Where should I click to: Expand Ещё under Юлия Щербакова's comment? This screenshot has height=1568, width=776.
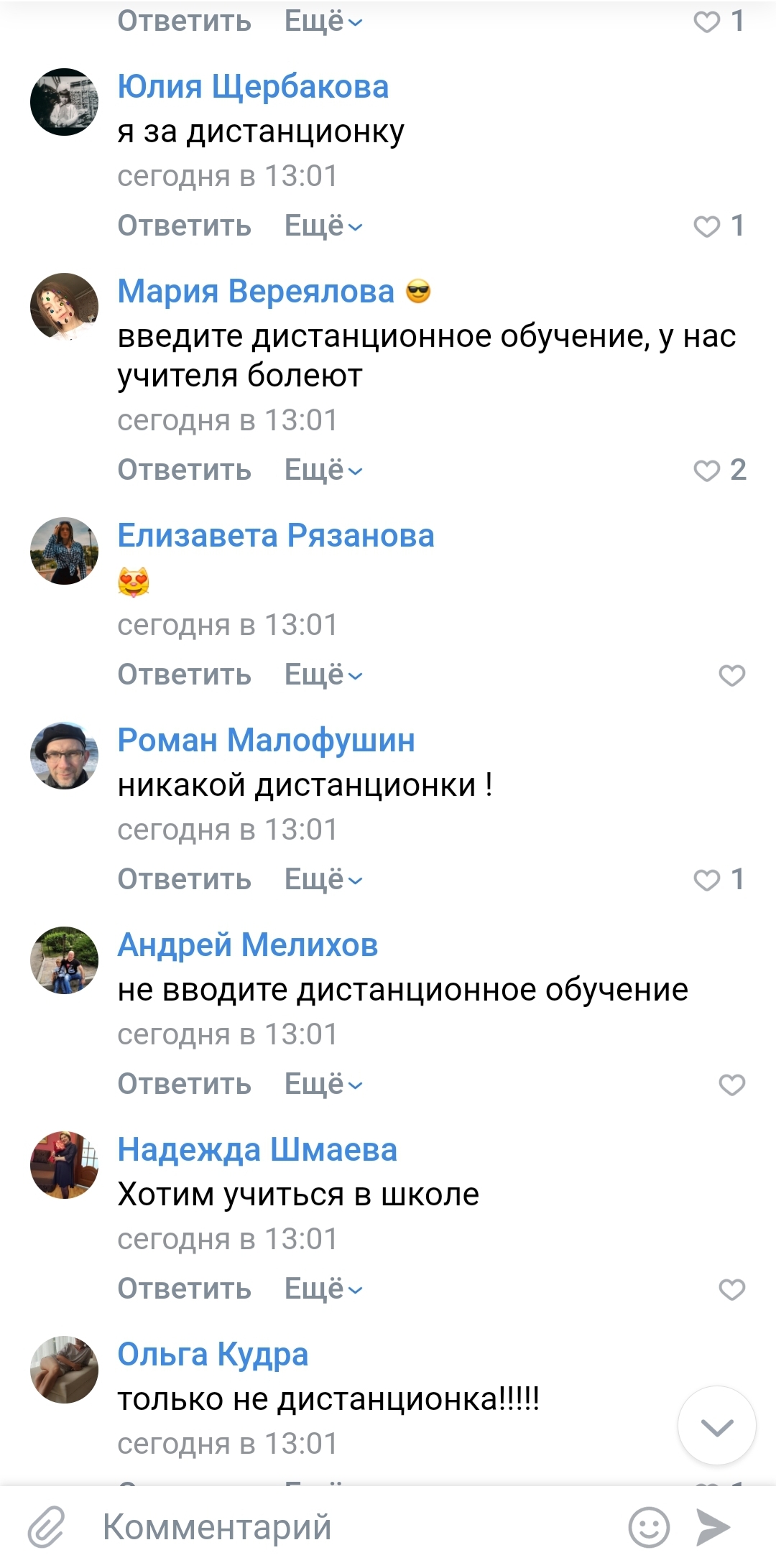[323, 226]
